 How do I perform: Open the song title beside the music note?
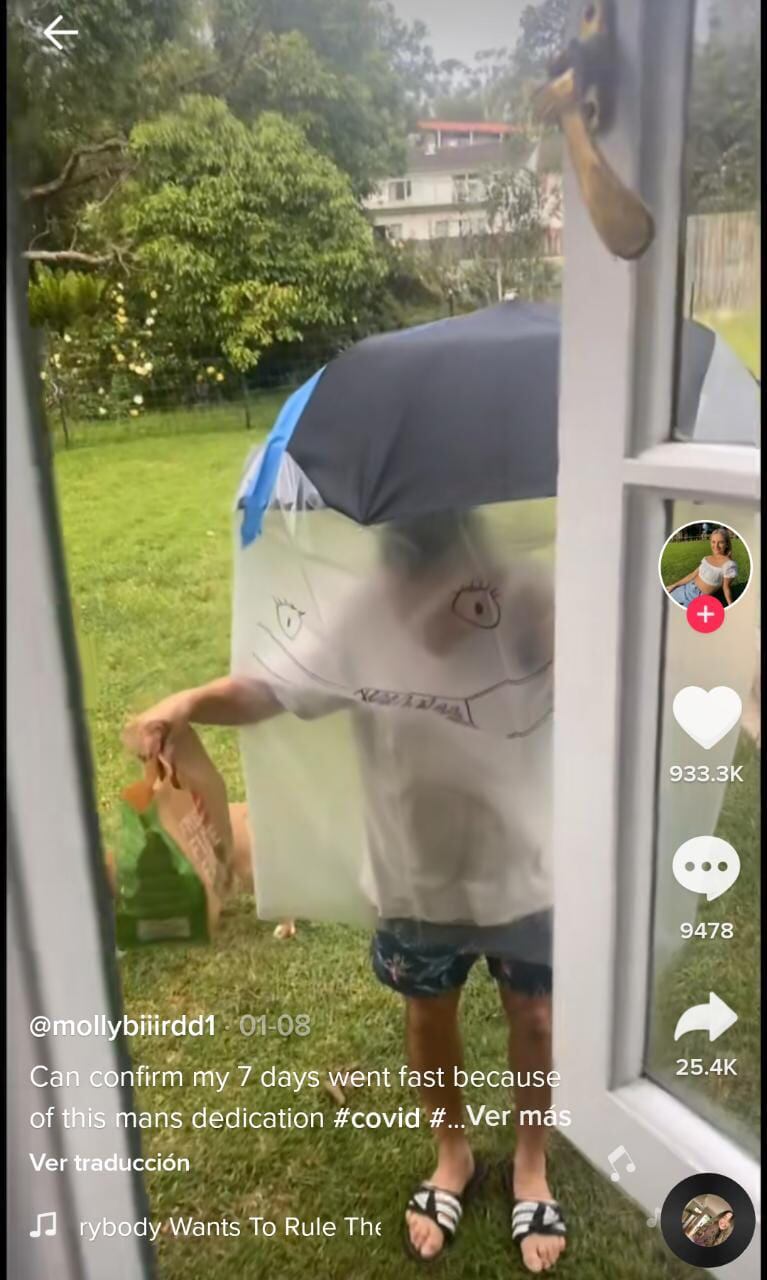230,1226
